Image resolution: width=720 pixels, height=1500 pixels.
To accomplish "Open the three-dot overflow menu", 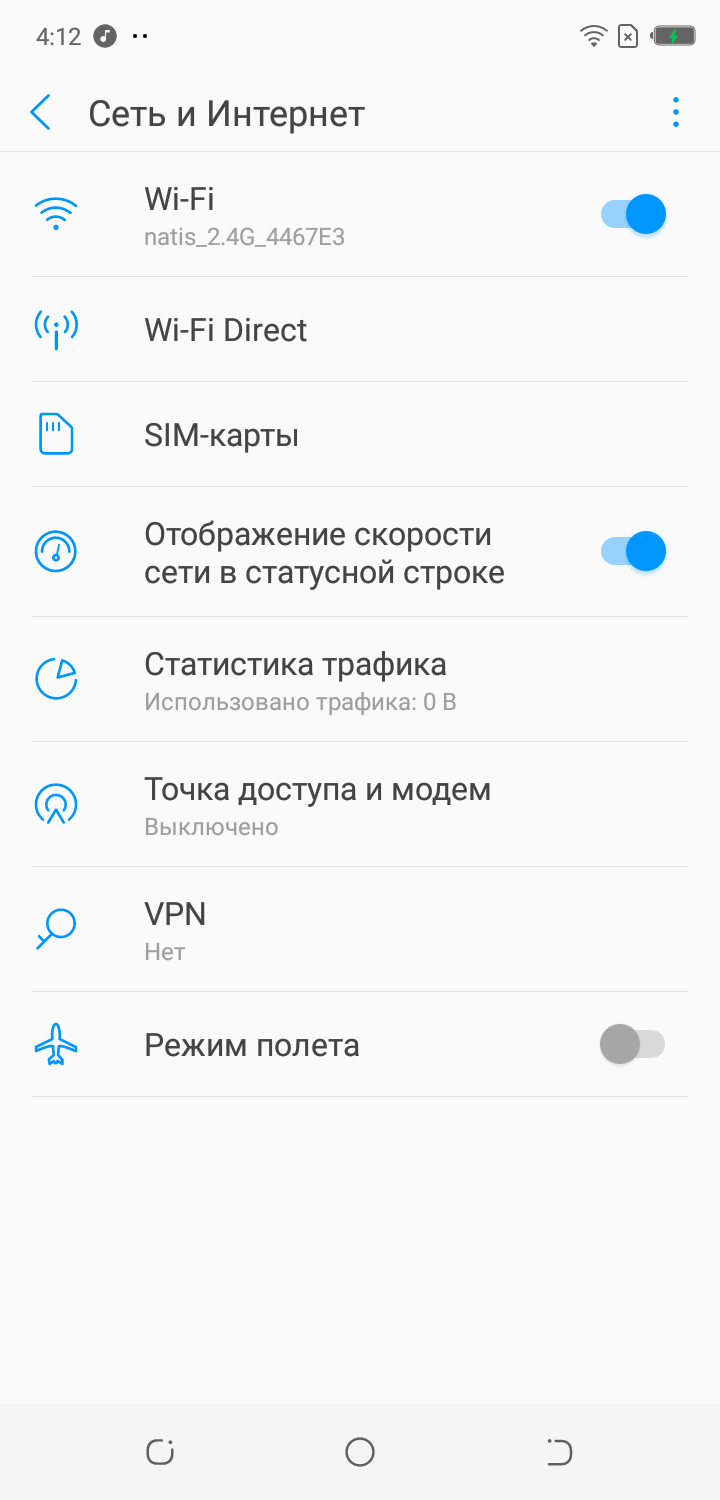I will pyautogui.click(x=676, y=113).
